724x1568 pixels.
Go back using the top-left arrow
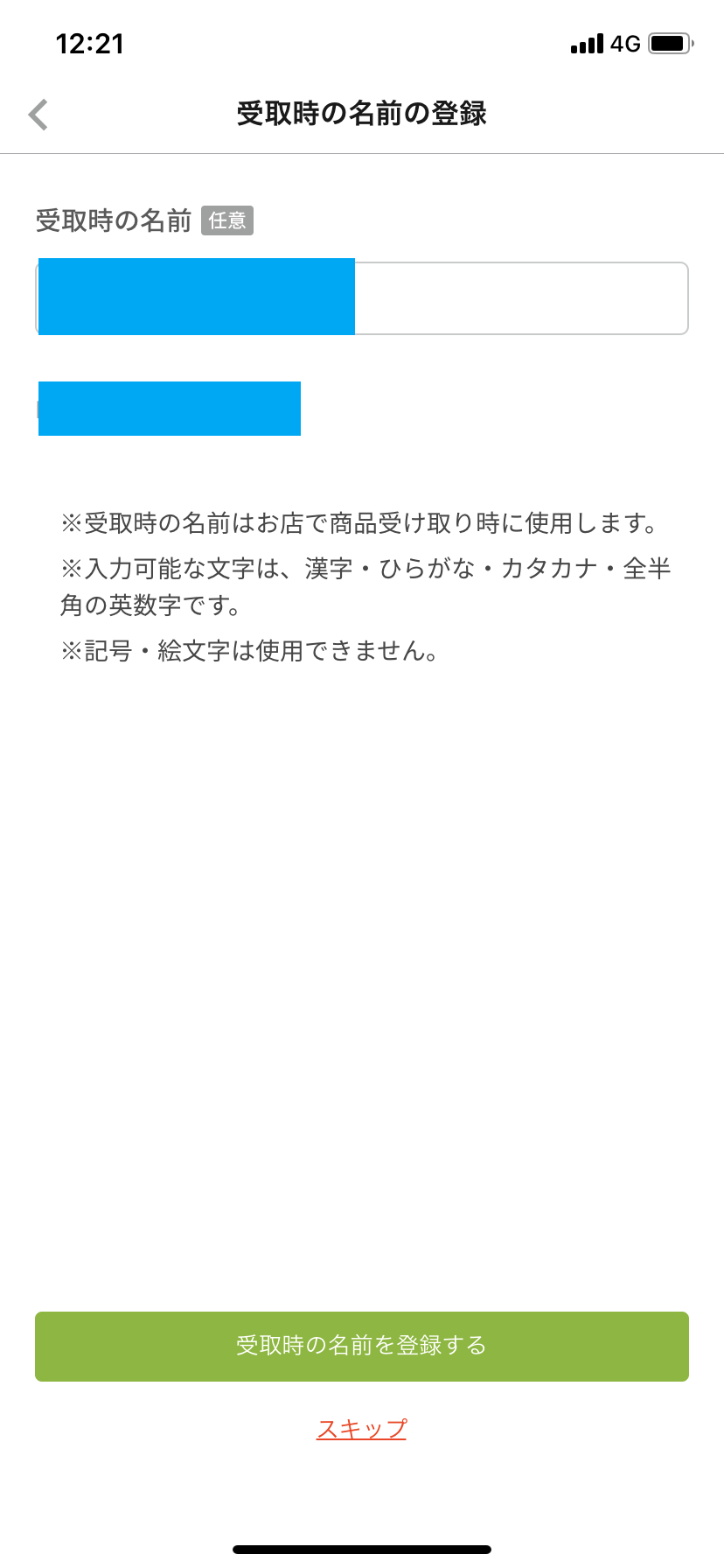coord(38,115)
